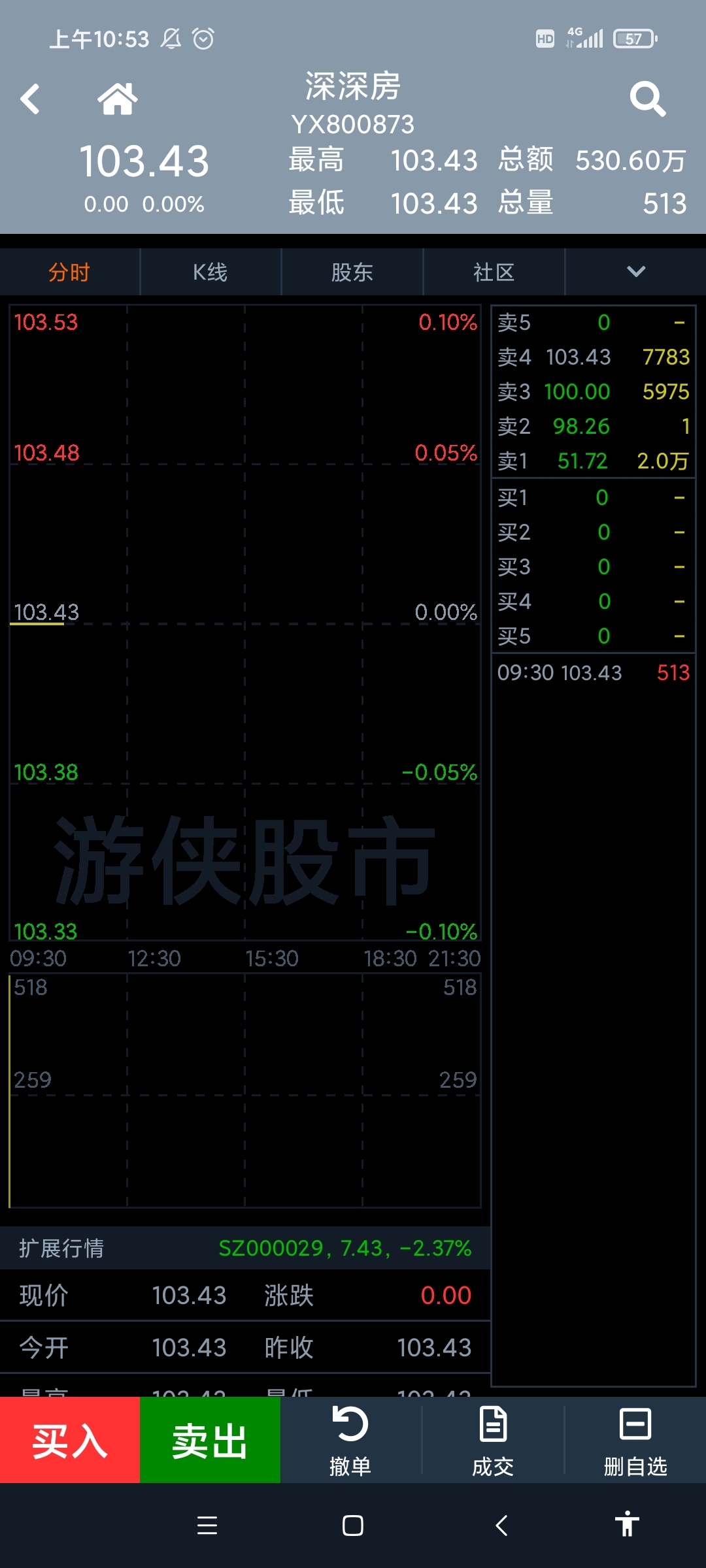
Task: Open the 股东 tab
Action: coord(352,272)
